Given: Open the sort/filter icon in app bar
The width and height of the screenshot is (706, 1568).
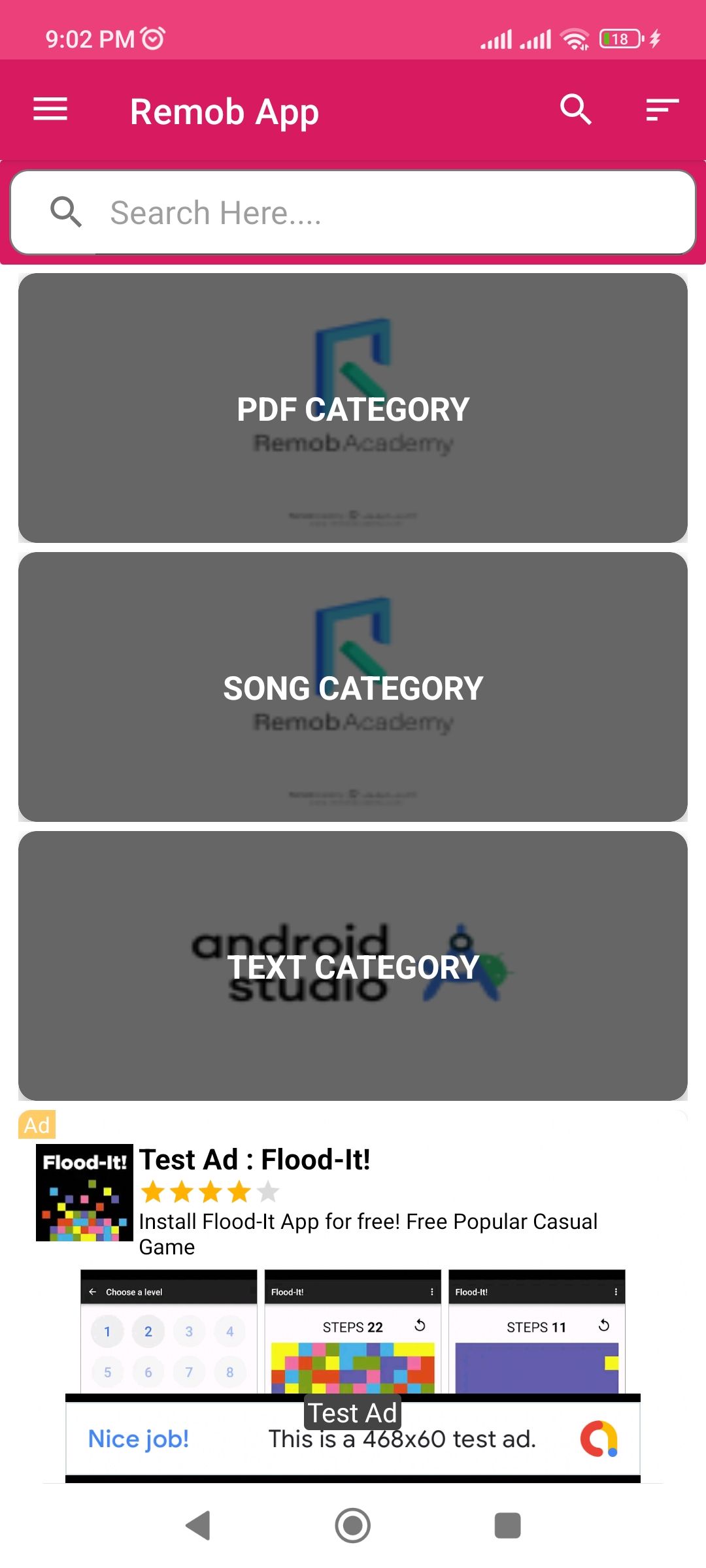Looking at the screenshot, I should click(662, 109).
